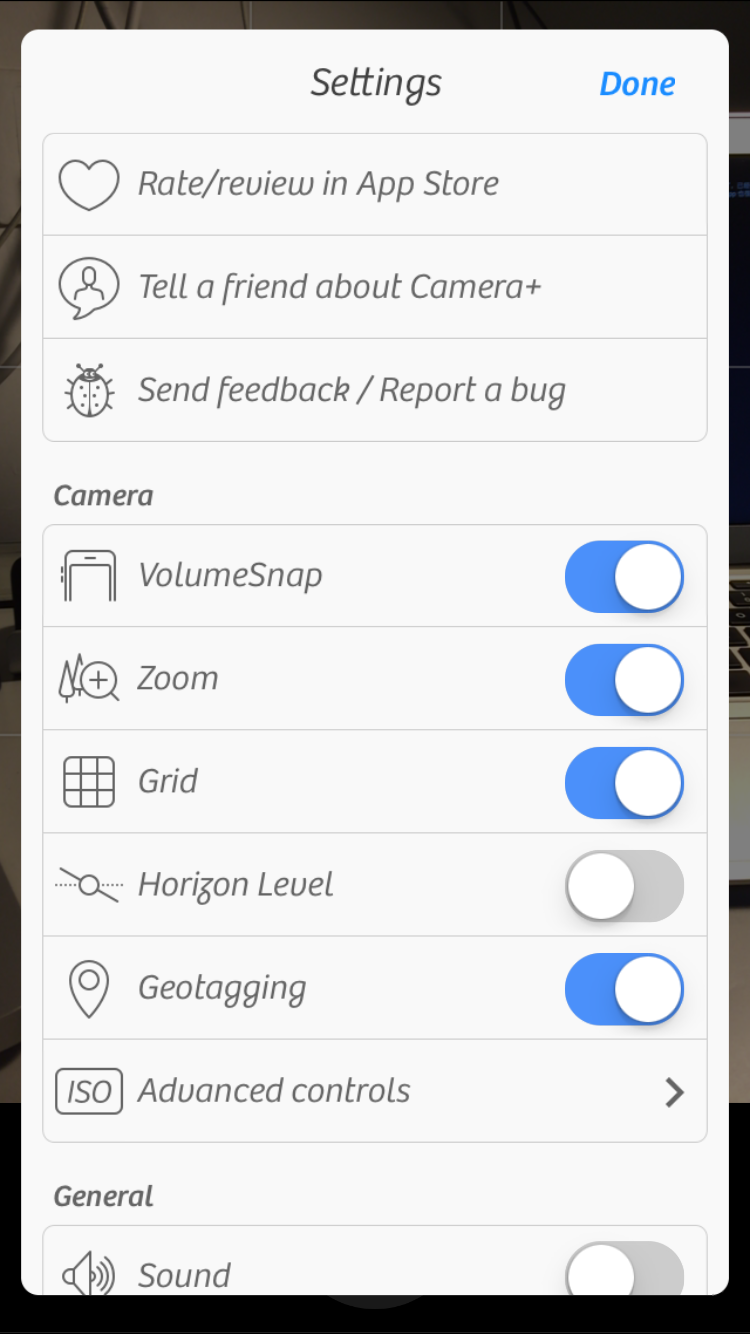Open Tell a friend about Camera+
Viewport: 750px width, 1334px height.
[375, 287]
